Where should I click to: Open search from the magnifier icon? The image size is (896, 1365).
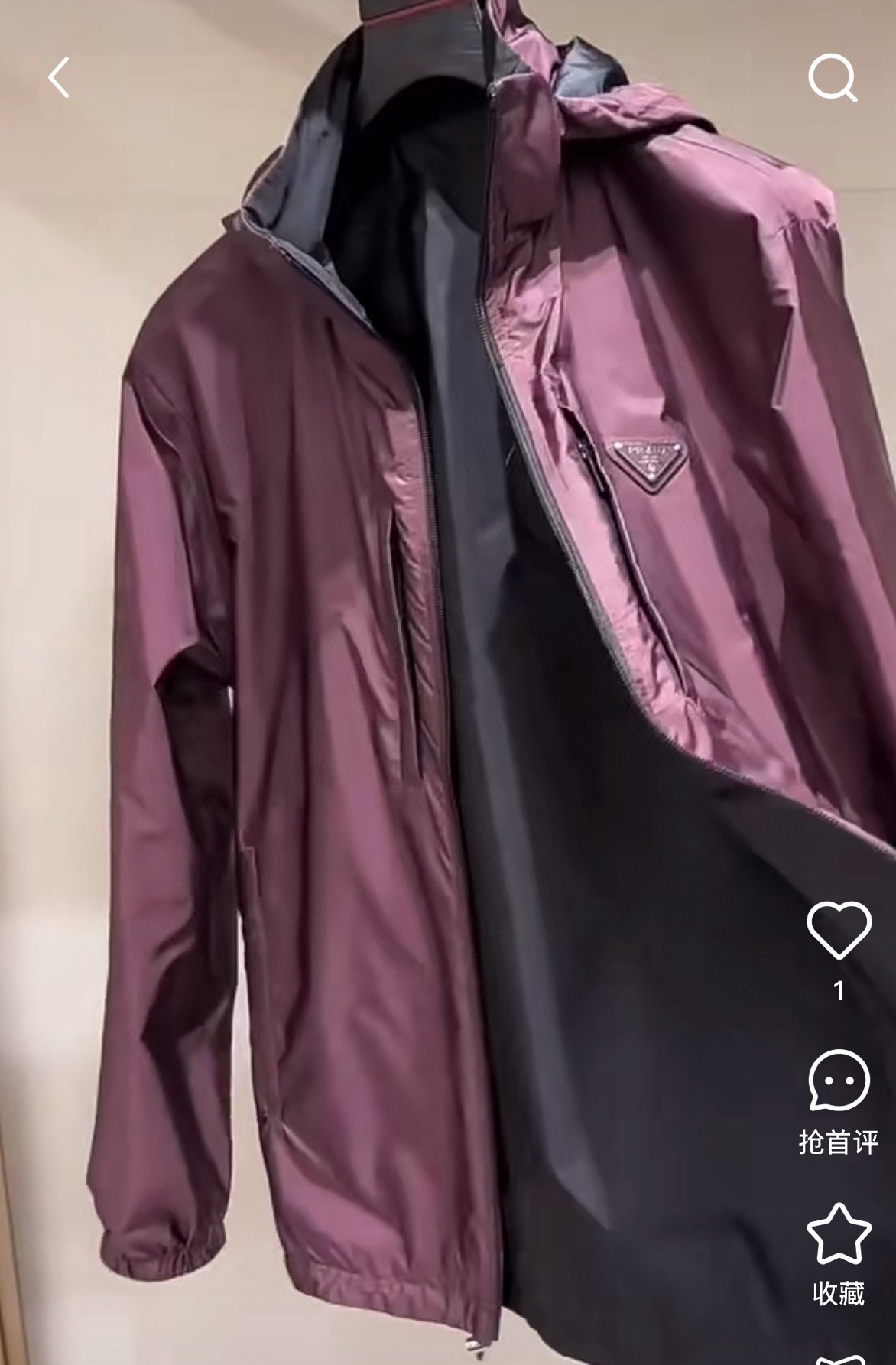(x=832, y=77)
